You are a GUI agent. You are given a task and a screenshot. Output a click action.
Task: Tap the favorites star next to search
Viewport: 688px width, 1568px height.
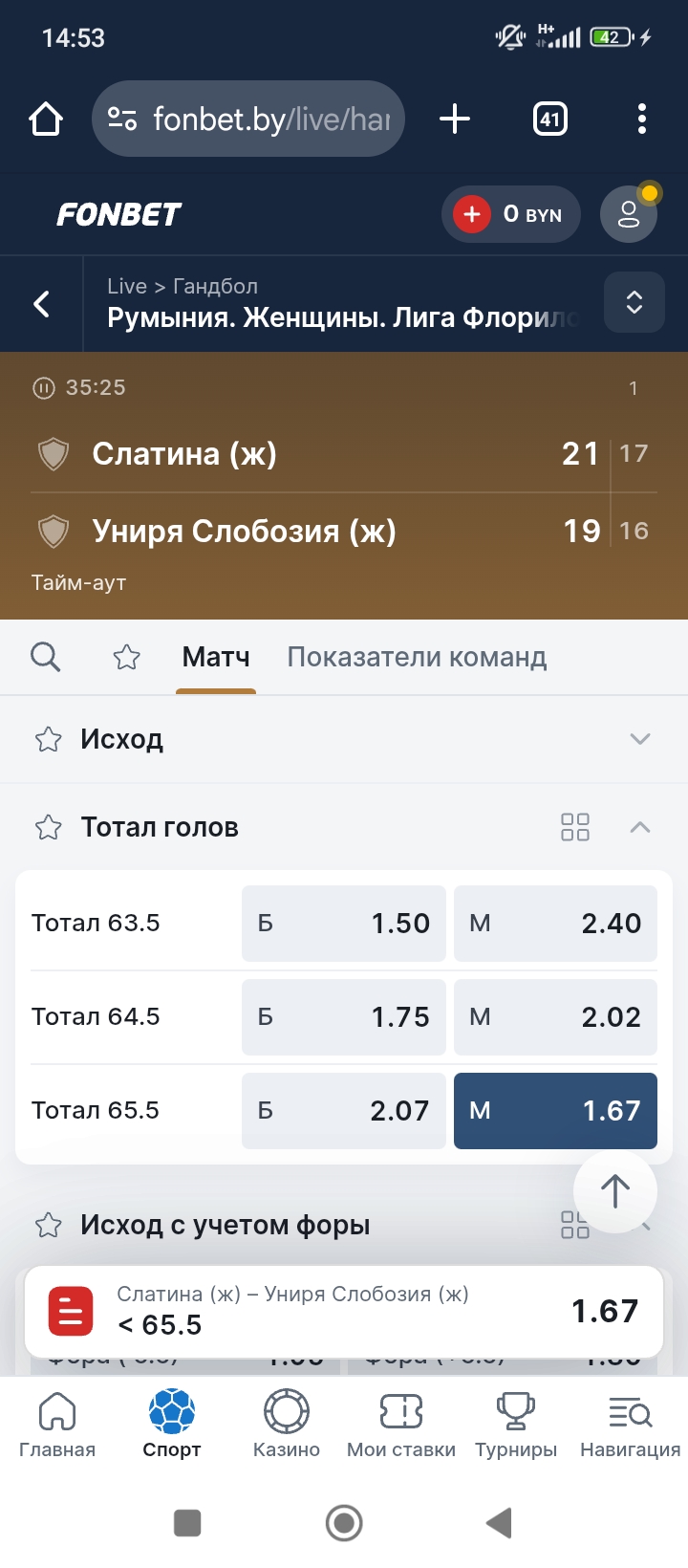(126, 657)
